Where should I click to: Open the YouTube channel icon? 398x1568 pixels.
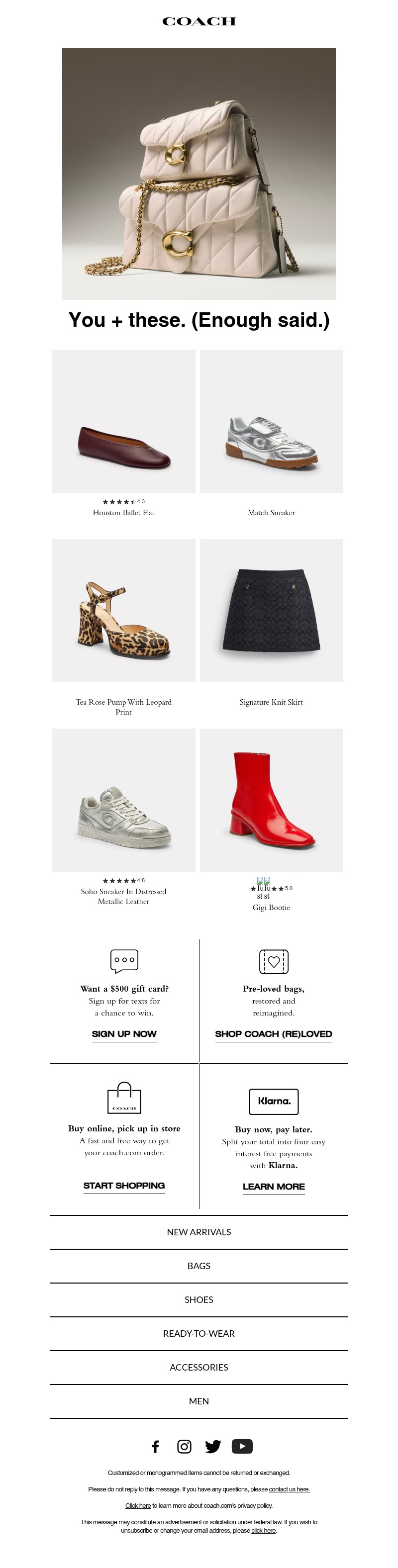click(242, 1446)
